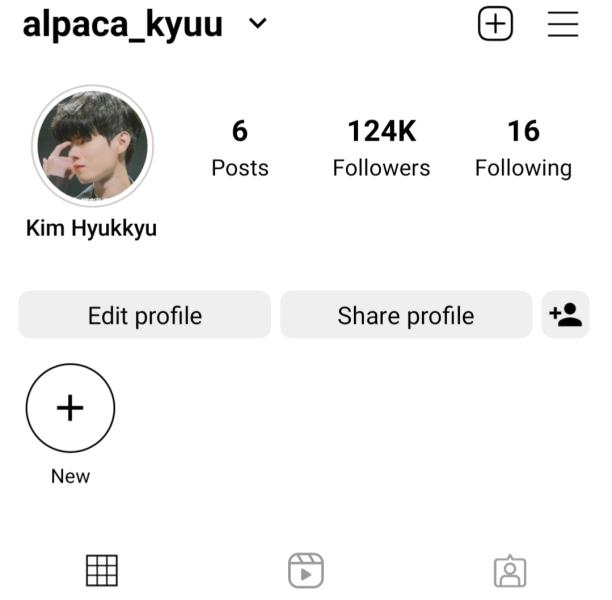Open the 124K Followers list

click(381, 148)
